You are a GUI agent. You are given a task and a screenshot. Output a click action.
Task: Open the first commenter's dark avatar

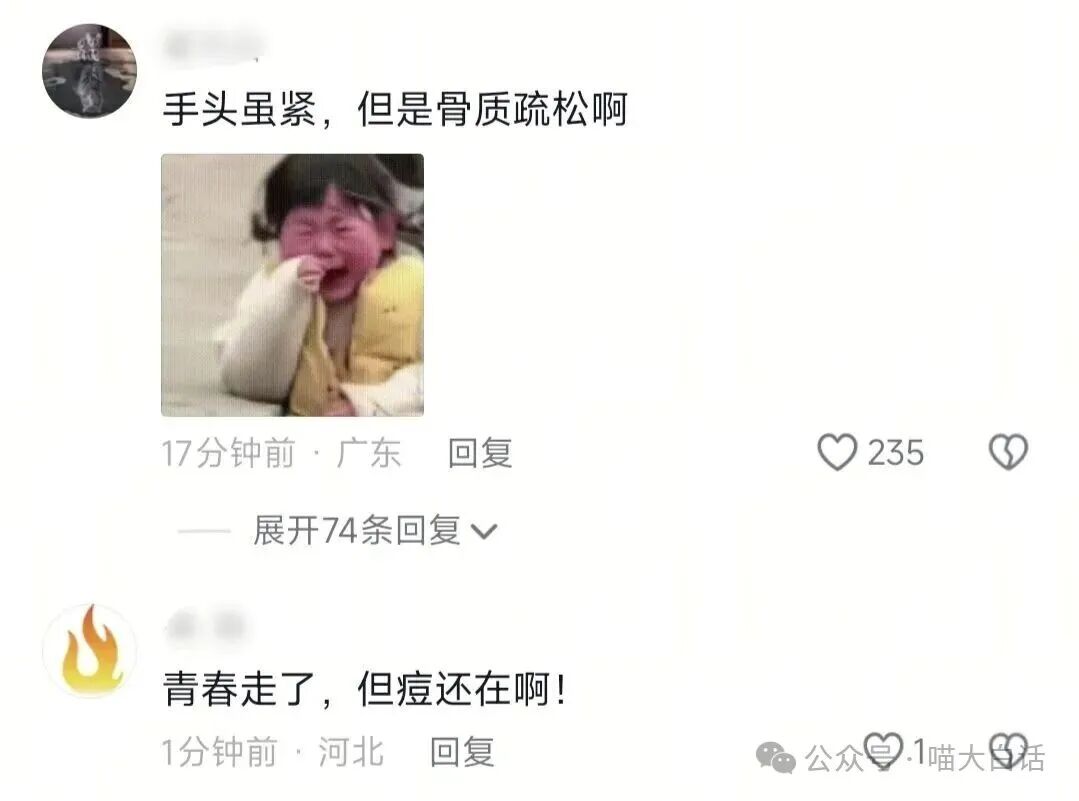point(88,71)
